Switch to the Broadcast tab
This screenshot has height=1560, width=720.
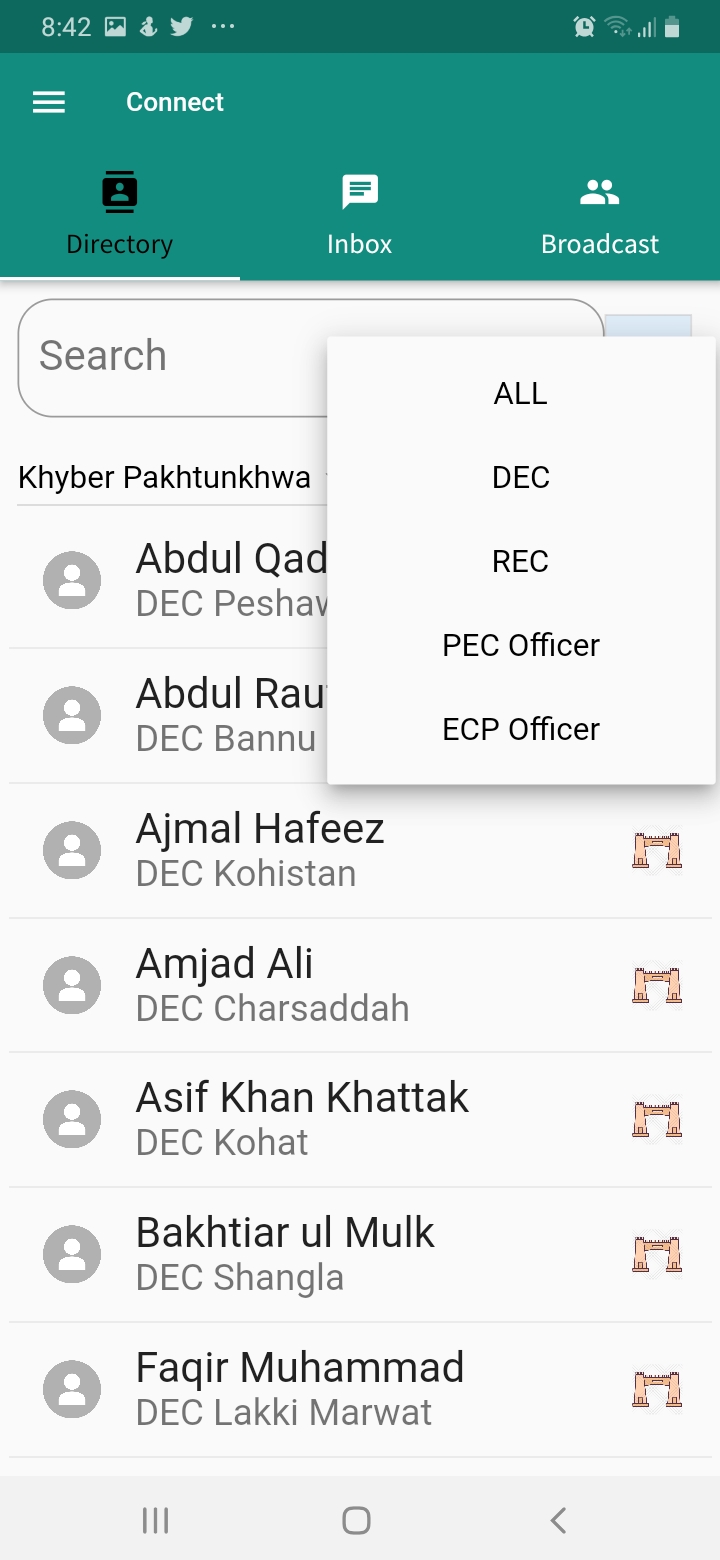pyautogui.click(x=600, y=215)
